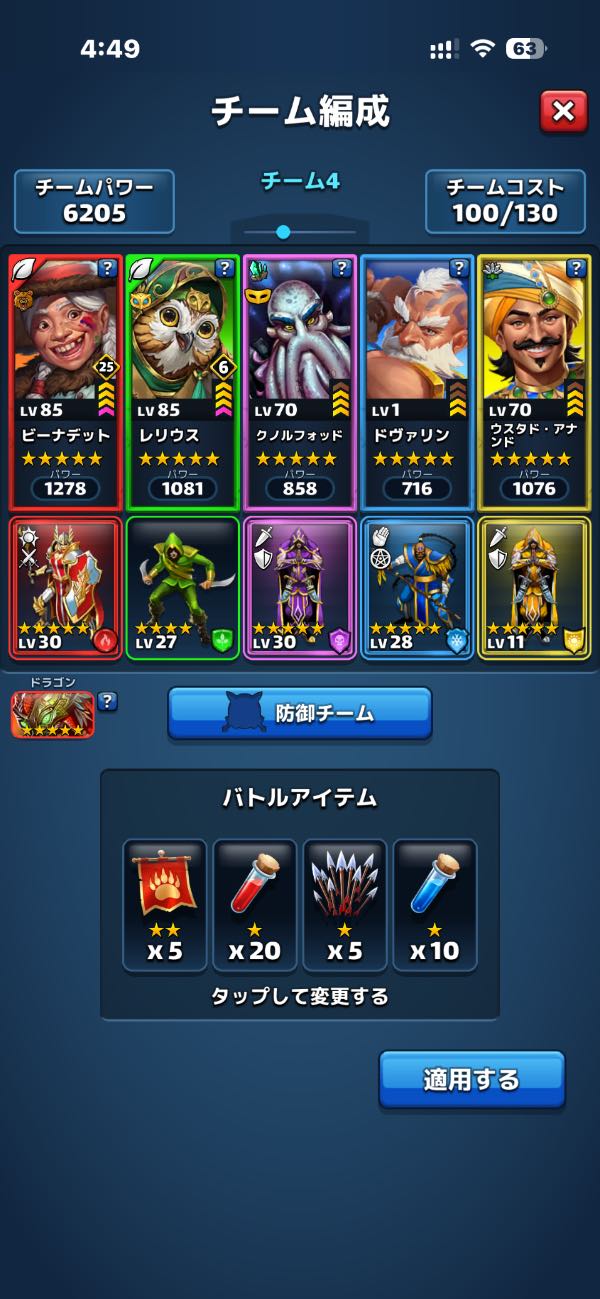Screen dimensions: 600x1299
Task: Select hero card ウスタド・アナンド
Action: coord(533,380)
